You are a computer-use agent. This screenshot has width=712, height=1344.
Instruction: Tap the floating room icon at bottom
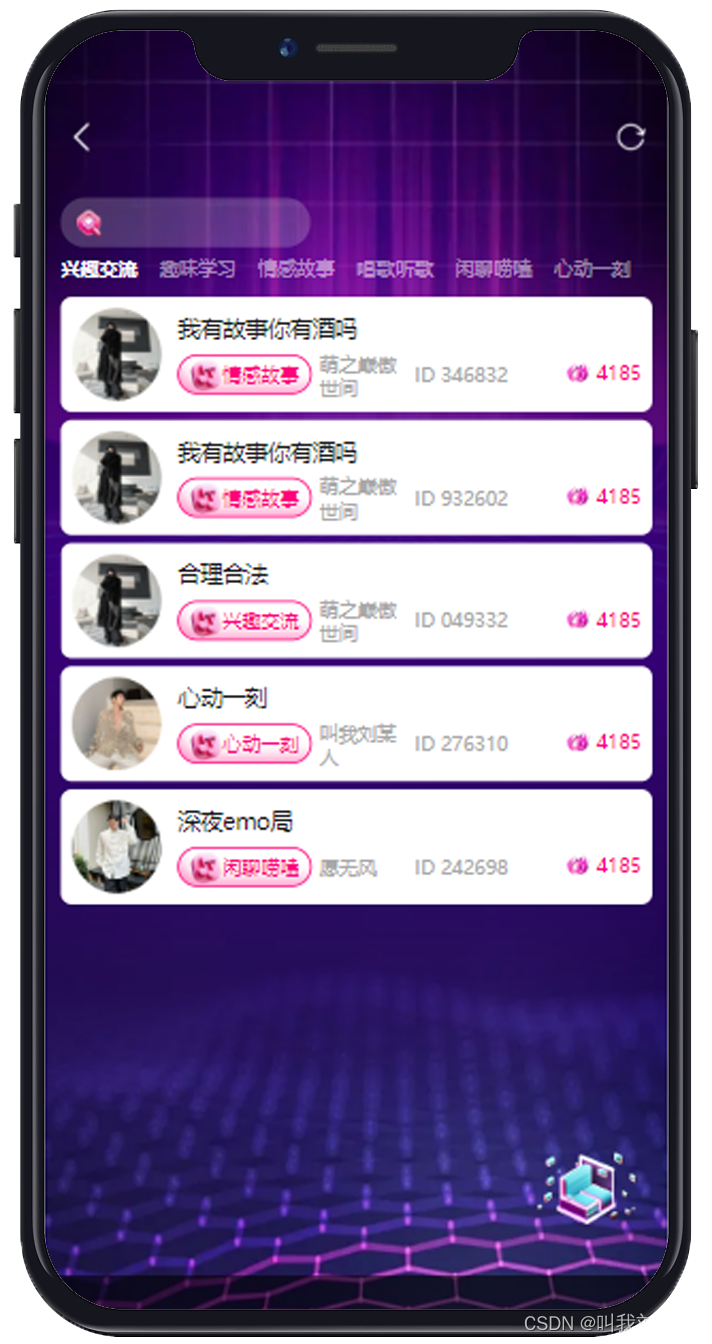pos(587,1187)
